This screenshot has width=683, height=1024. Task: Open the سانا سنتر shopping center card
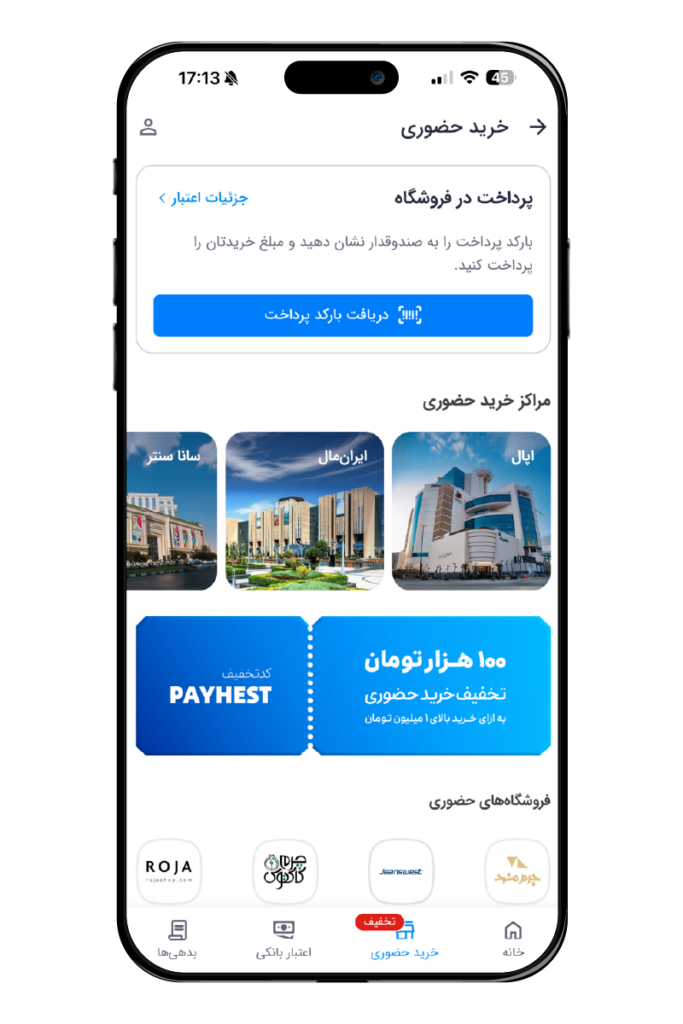click(171, 511)
